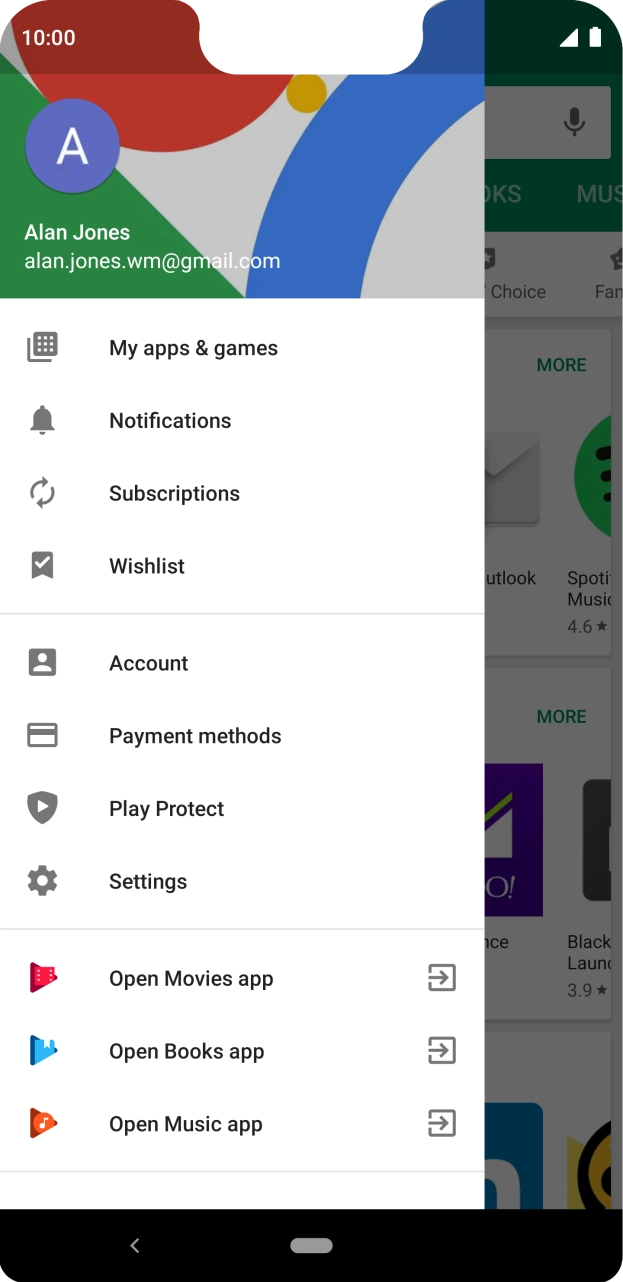Launch the Movies app

[x=191, y=978]
